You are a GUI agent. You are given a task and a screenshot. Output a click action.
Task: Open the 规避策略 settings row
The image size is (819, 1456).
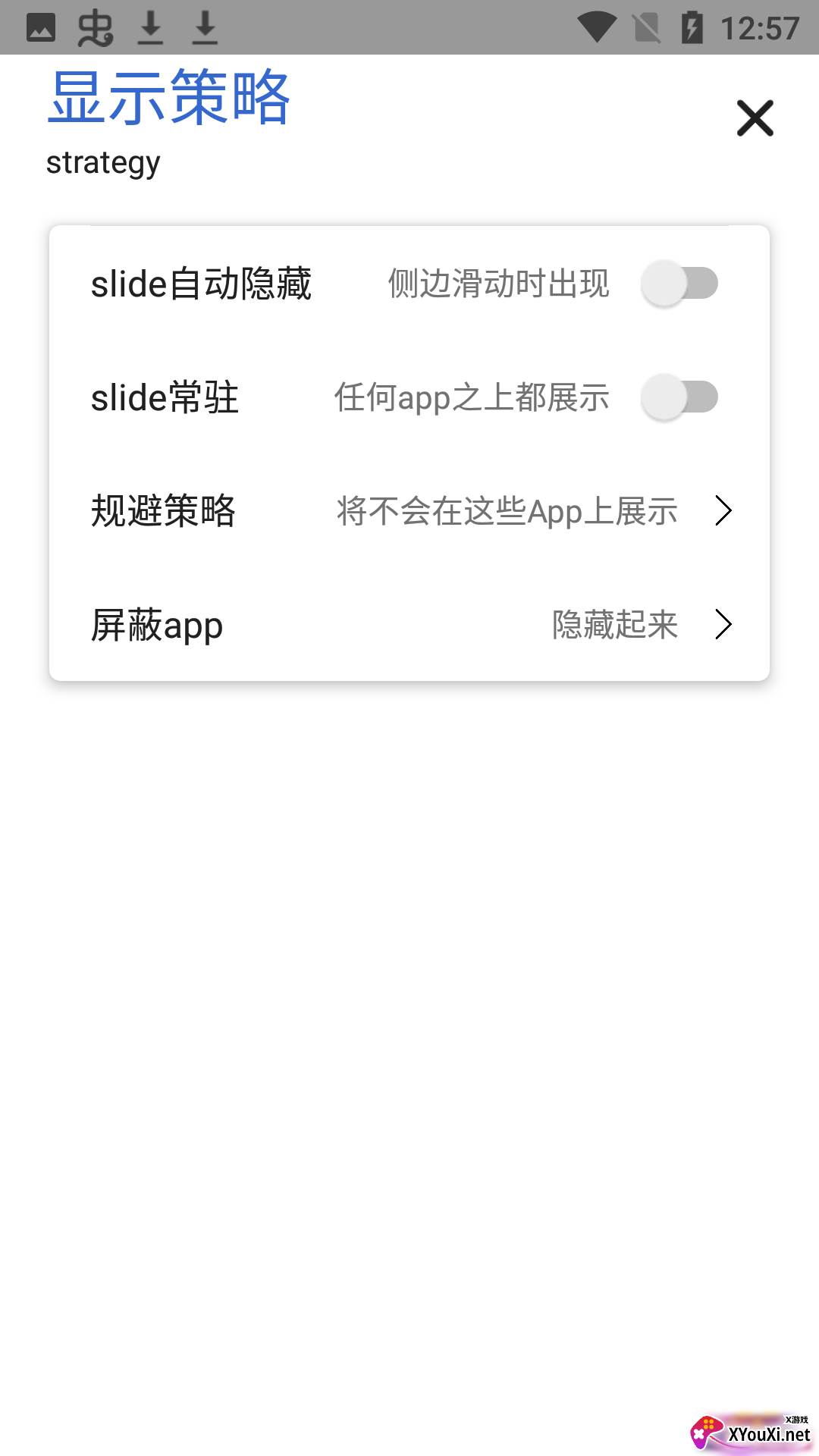[409, 510]
